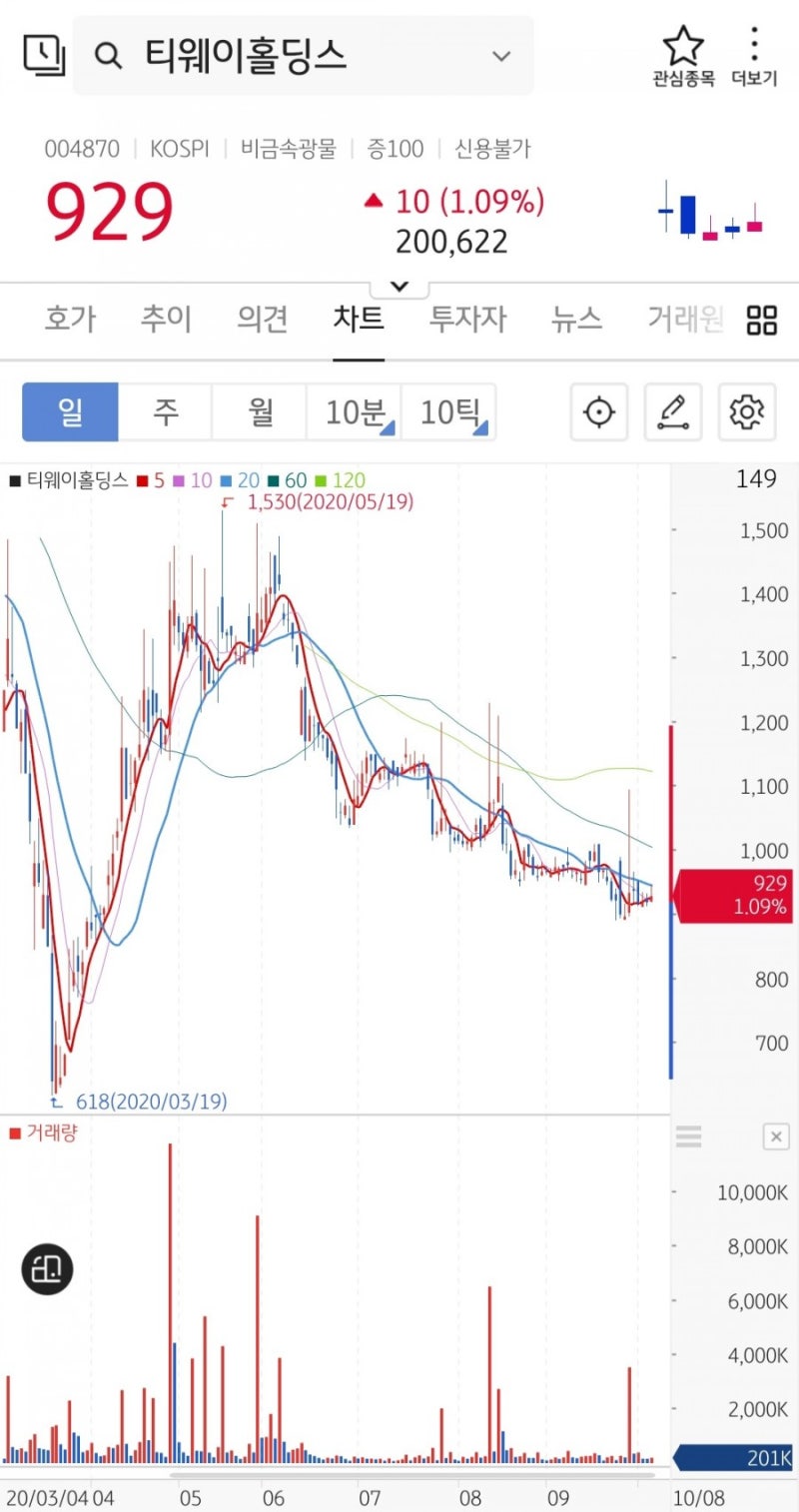Switch to the 뉴스 tab
Image resolution: width=799 pixels, height=1512 pixels.
click(x=575, y=319)
